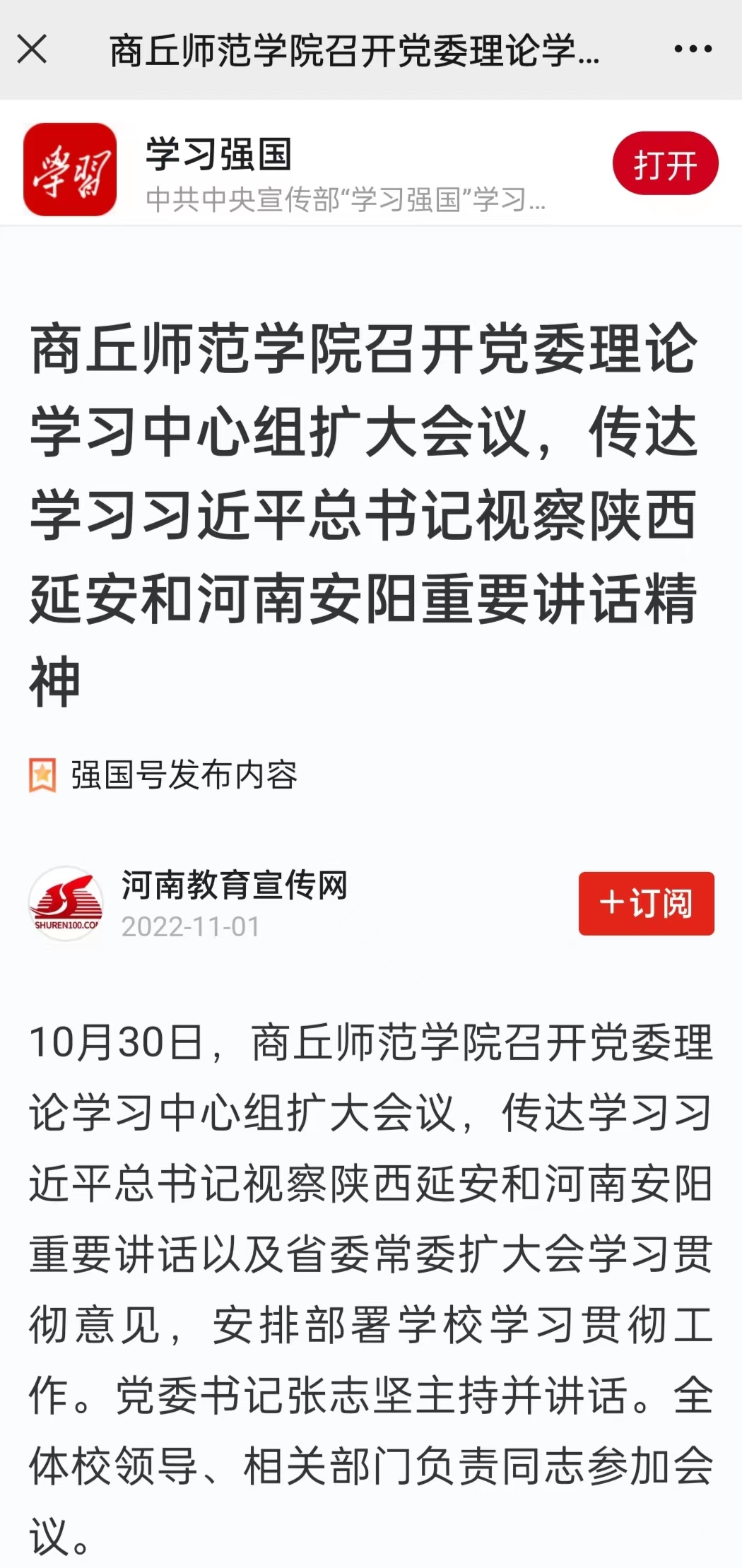The height and width of the screenshot is (1568, 742).
Task: Subscribe to 河南教育宣传网 with +订阅
Action: click(646, 903)
